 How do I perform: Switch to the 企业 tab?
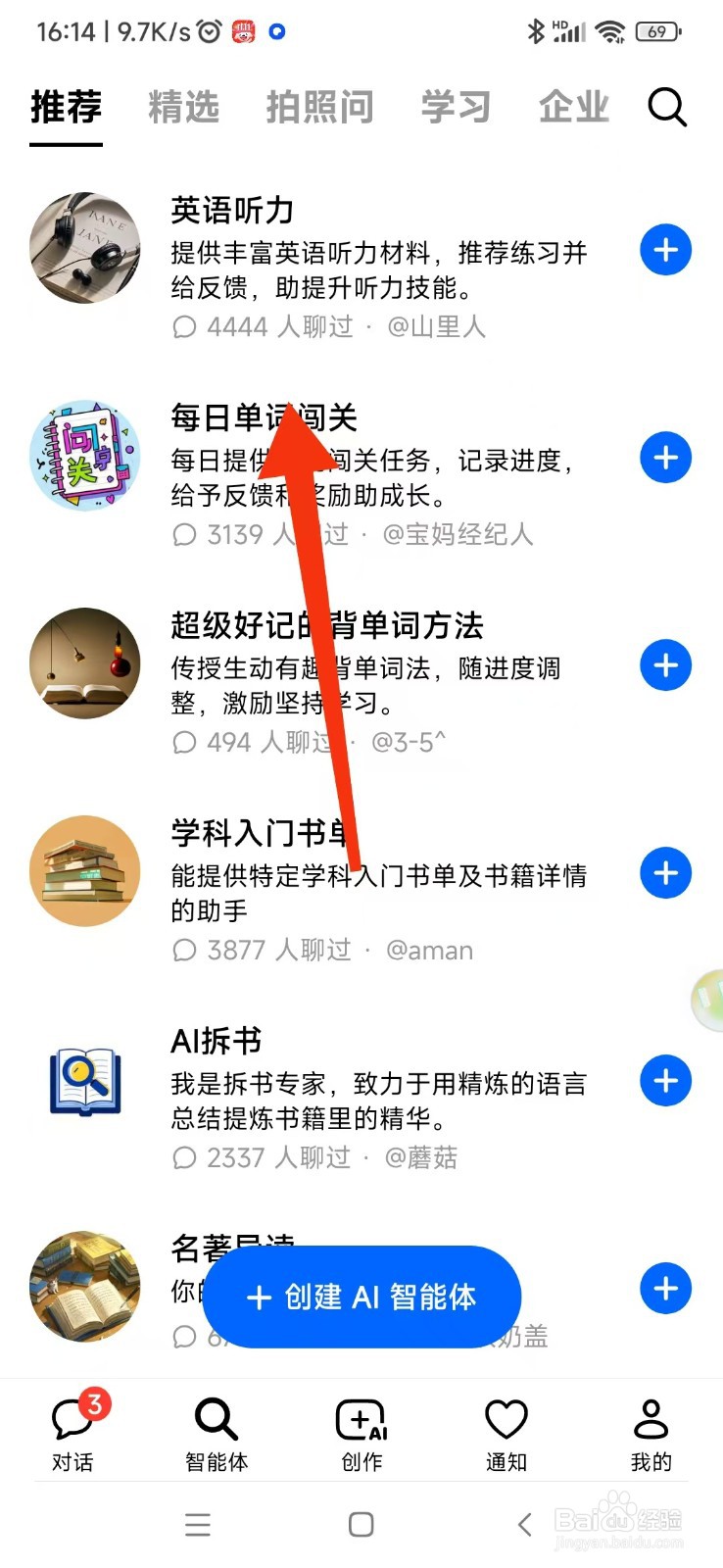573,108
